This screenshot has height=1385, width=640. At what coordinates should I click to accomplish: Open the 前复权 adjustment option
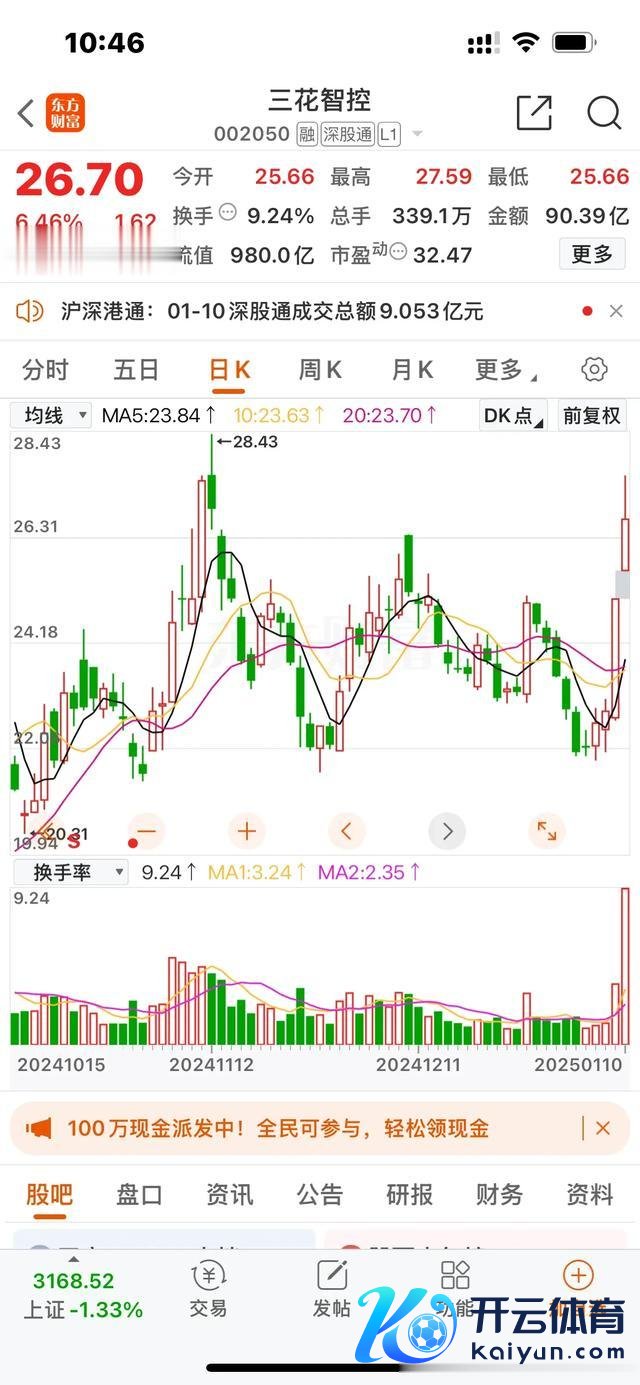tap(591, 415)
